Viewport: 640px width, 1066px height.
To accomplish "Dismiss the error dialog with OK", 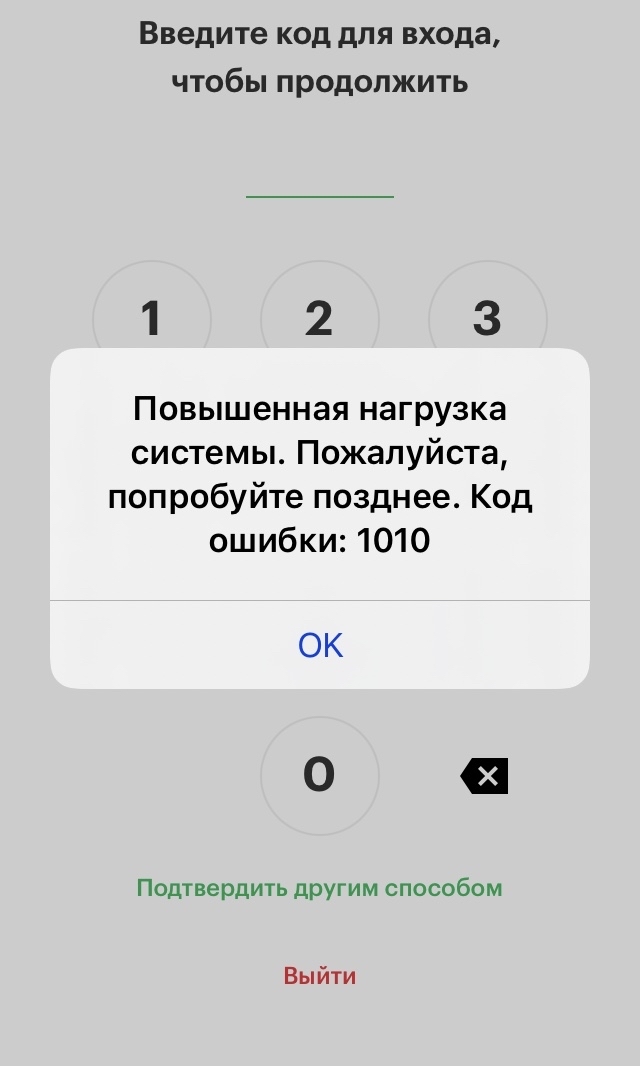I will pos(320,645).
